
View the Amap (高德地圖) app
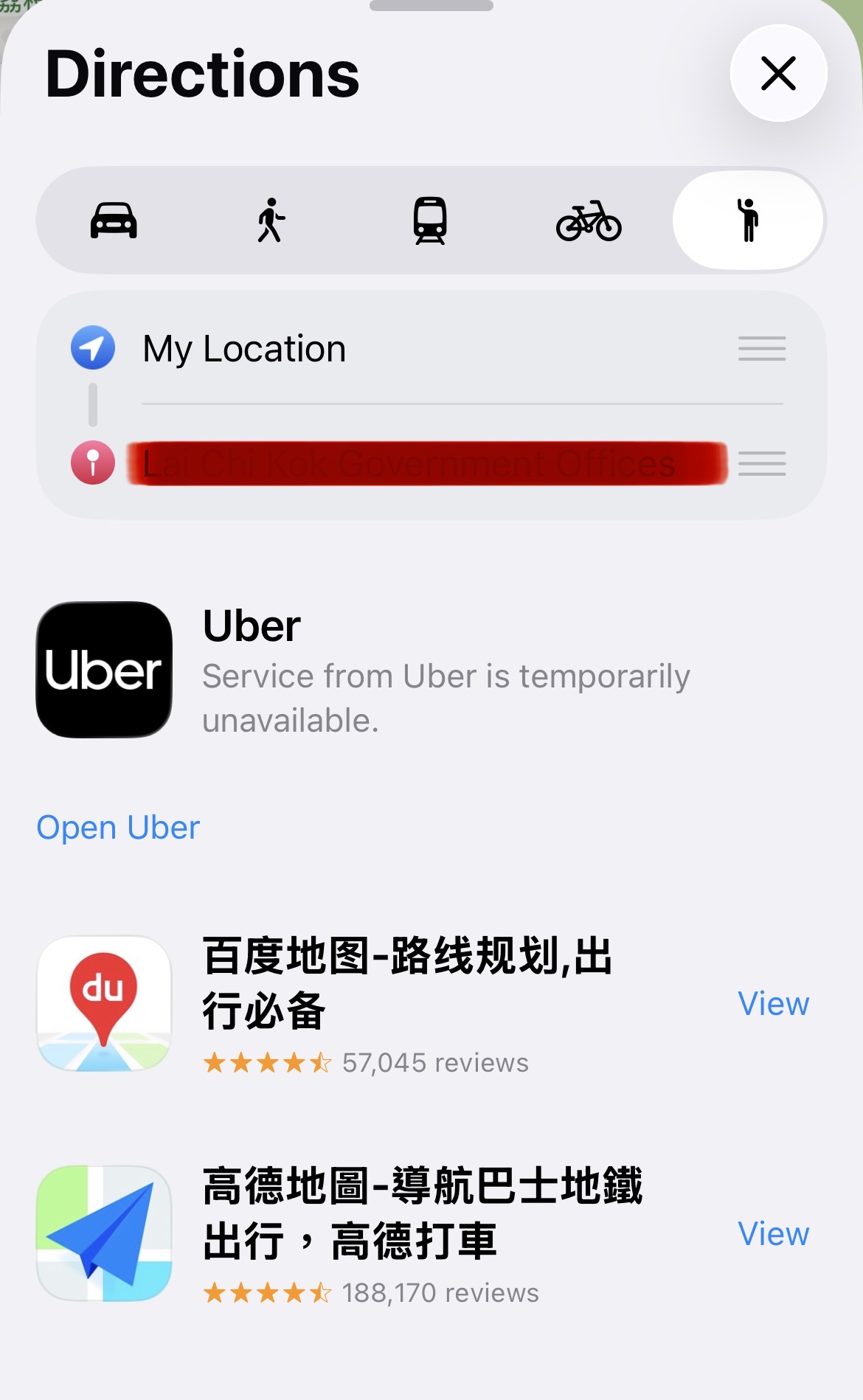pyautogui.click(x=773, y=1234)
